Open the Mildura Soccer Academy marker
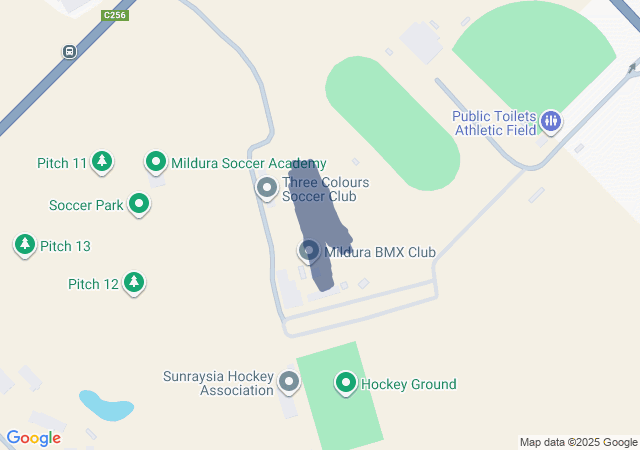Viewport: 640px width, 450px height. click(x=156, y=161)
